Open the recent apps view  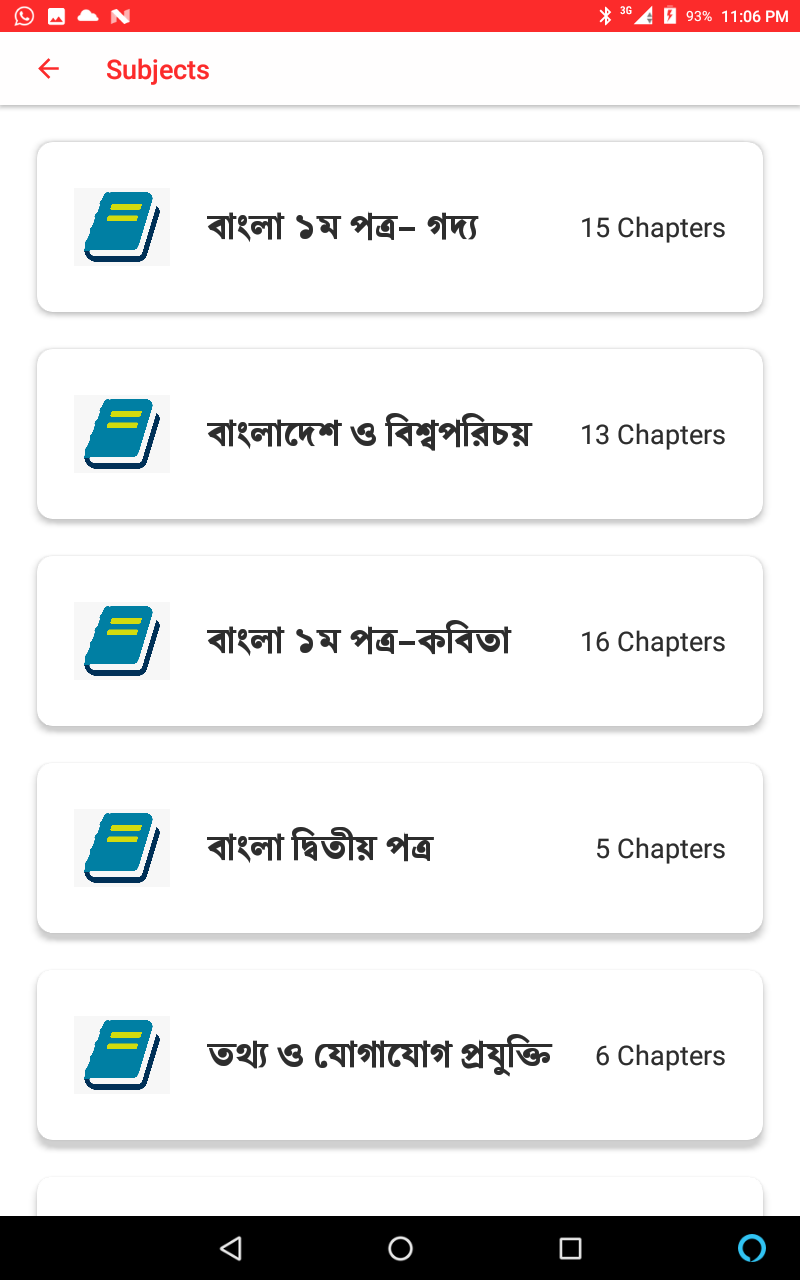click(x=570, y=1248)
